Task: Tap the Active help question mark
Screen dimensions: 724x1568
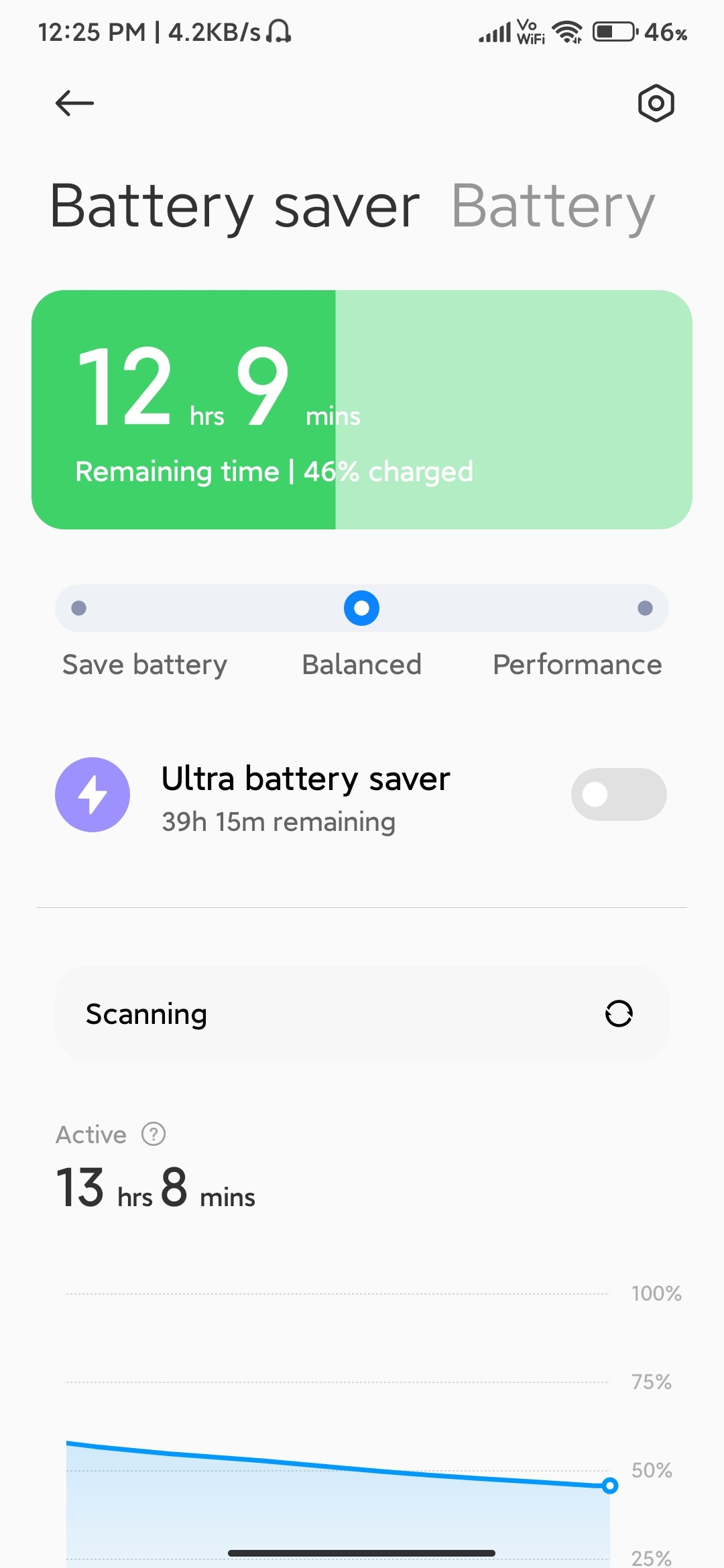Action: [154, 1134]
